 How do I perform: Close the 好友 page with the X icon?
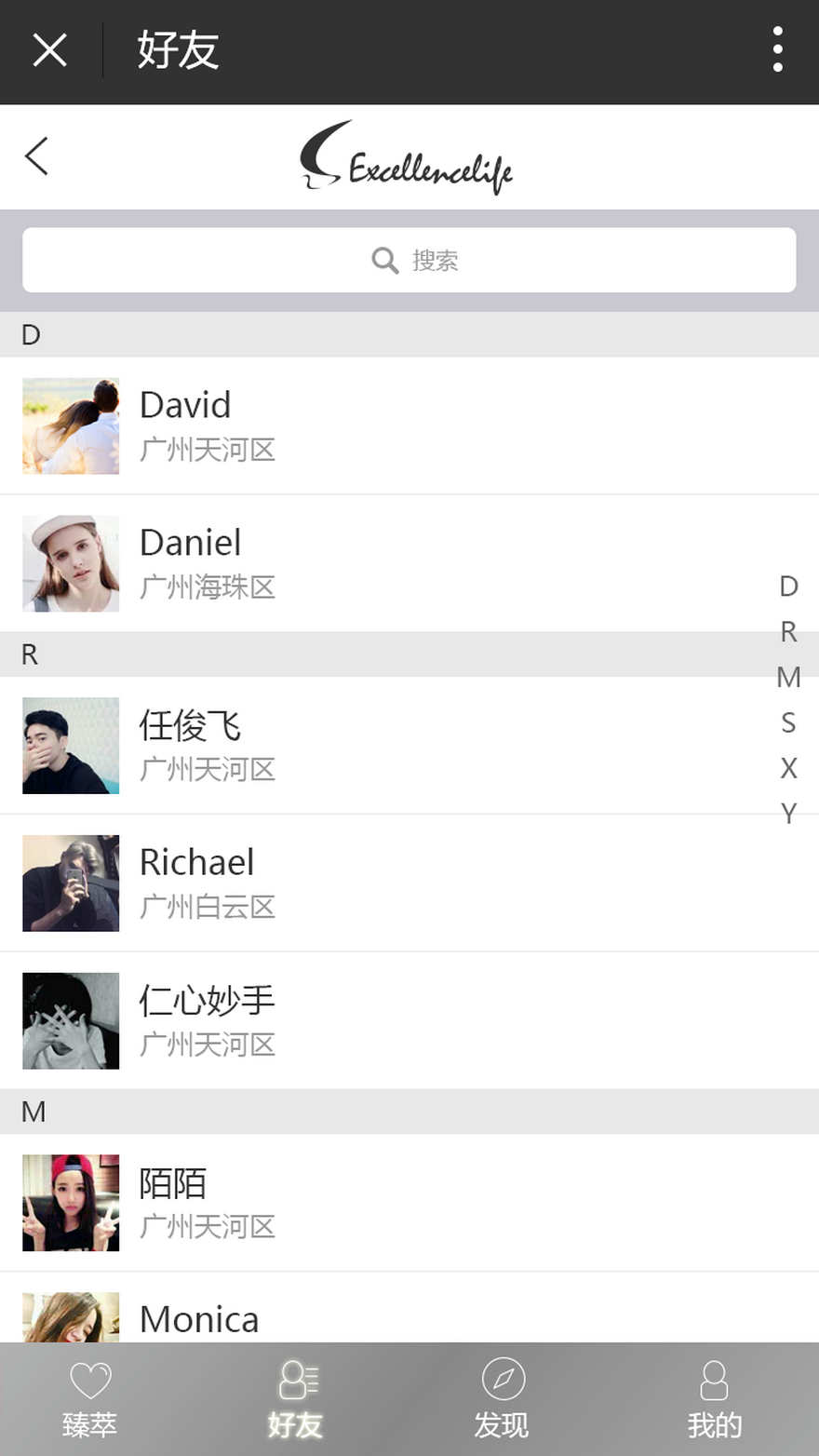[x=49, y=50]
